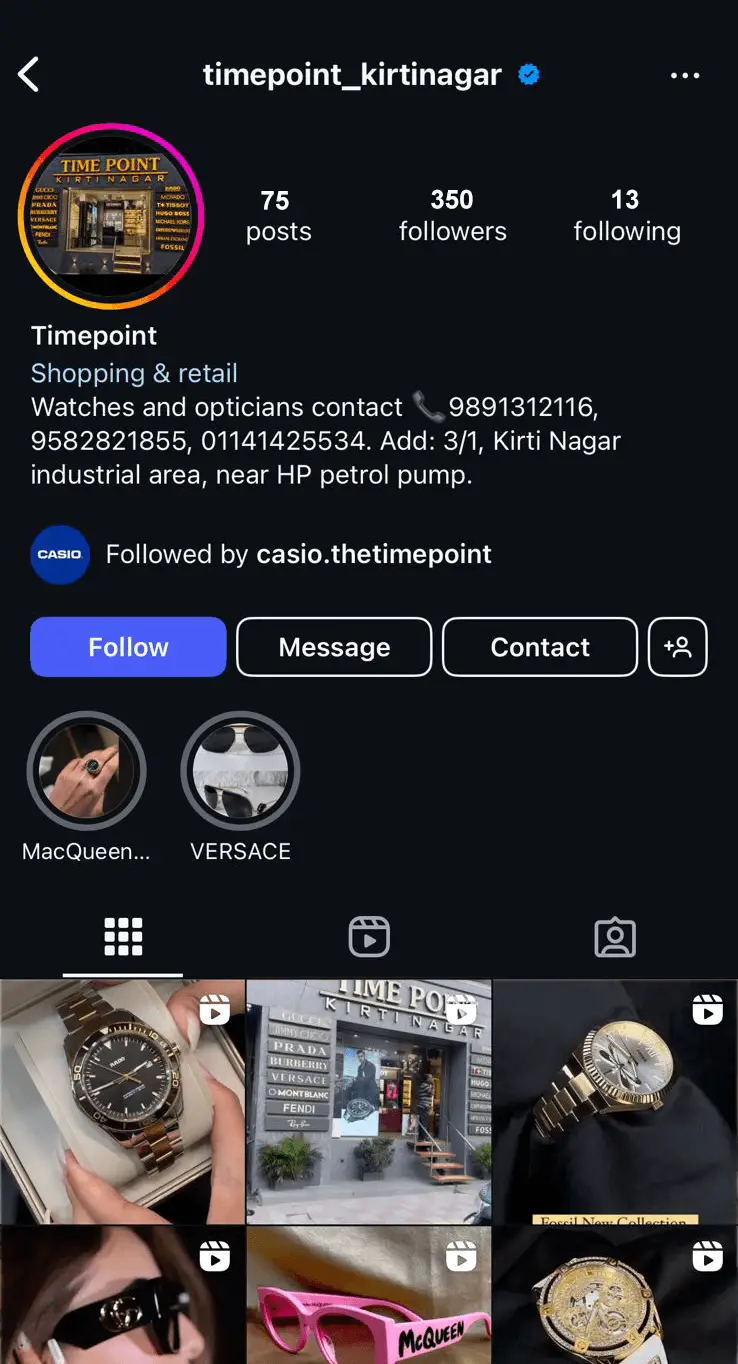Message this account

click(334, 647)
